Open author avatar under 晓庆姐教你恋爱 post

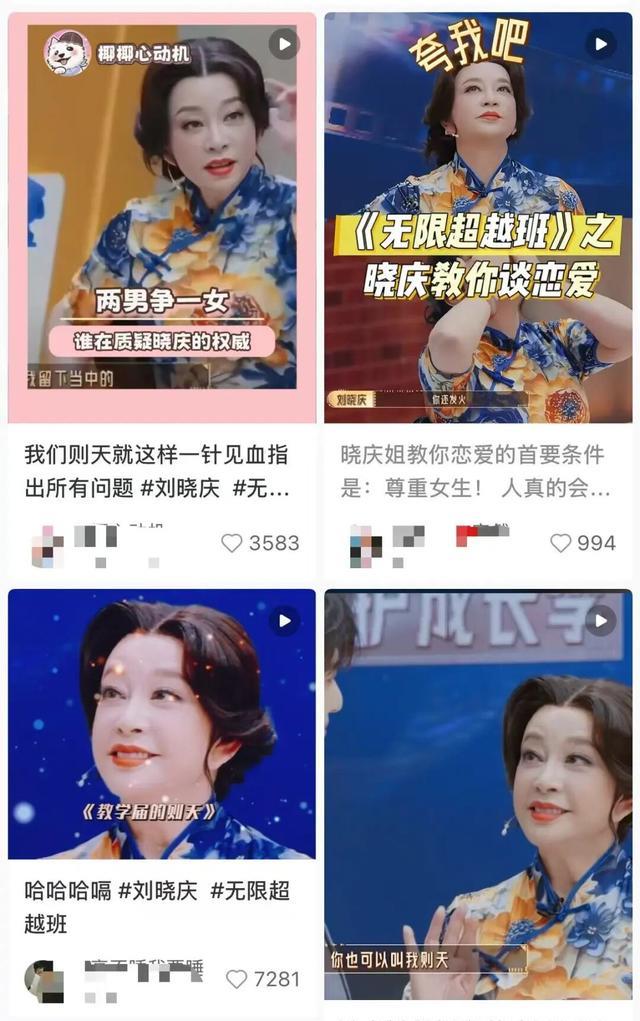(x=366, y=545)
